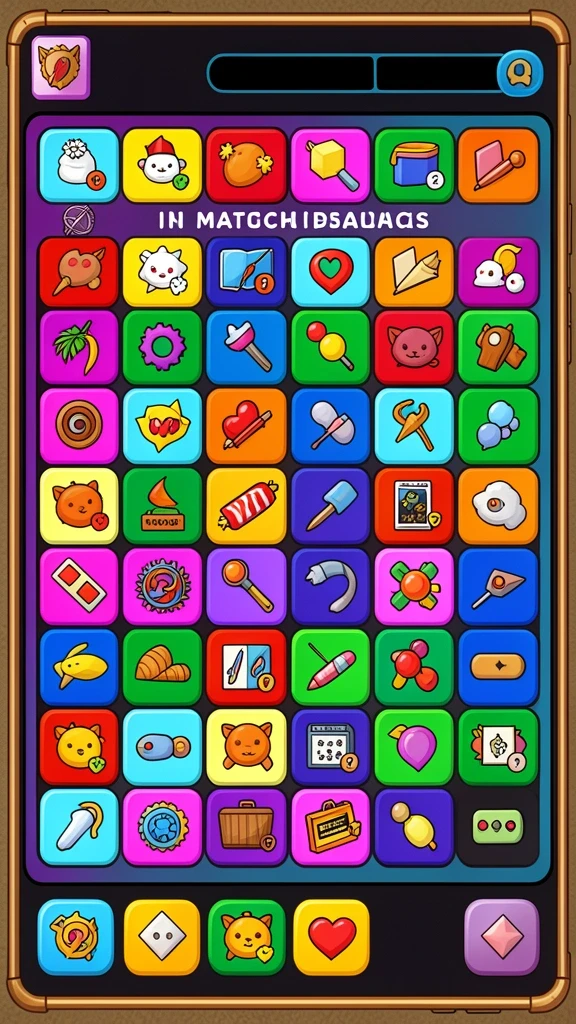Tap the yellow banana tile on blue

(x=79, y=667)
